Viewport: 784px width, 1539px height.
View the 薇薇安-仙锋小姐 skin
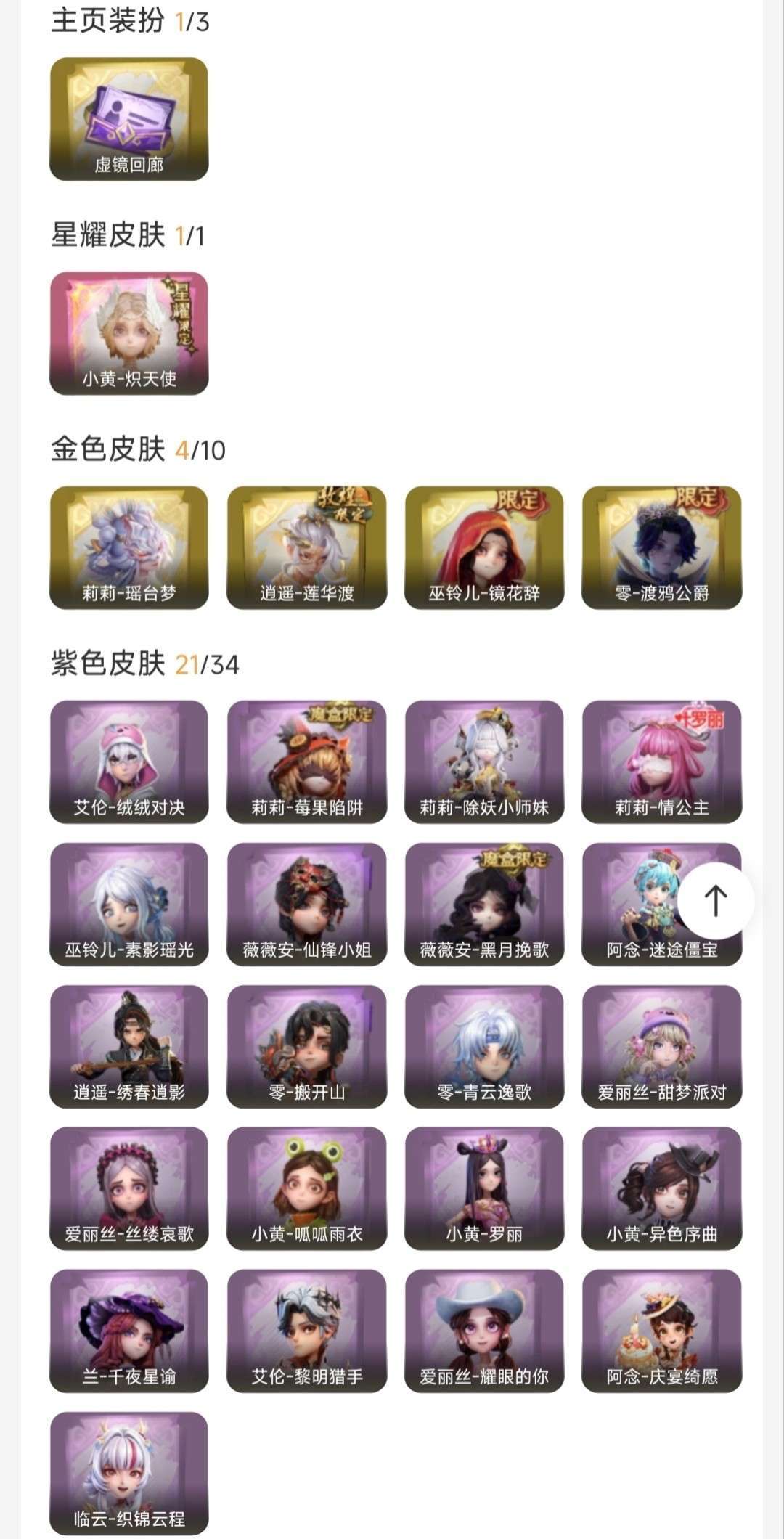(306, 904)
